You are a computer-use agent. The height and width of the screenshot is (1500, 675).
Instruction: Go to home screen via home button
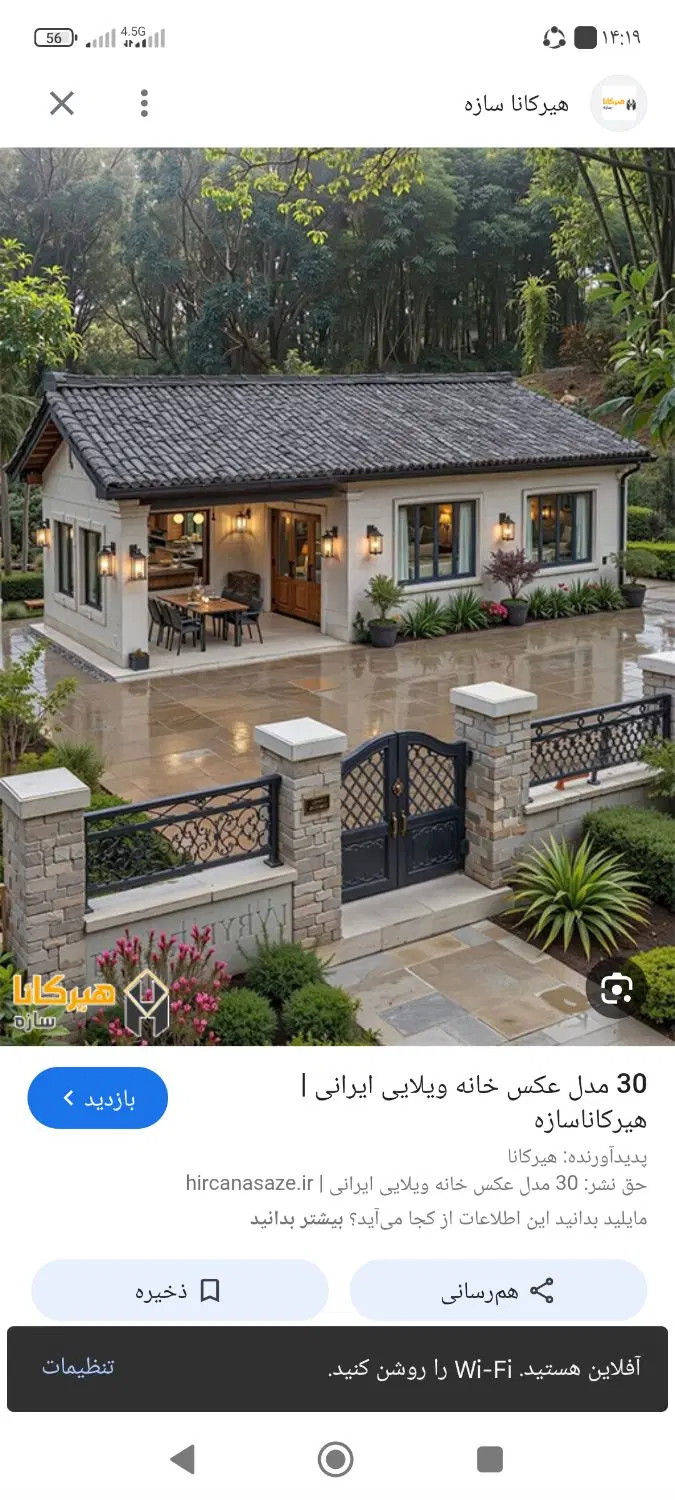336,1460
